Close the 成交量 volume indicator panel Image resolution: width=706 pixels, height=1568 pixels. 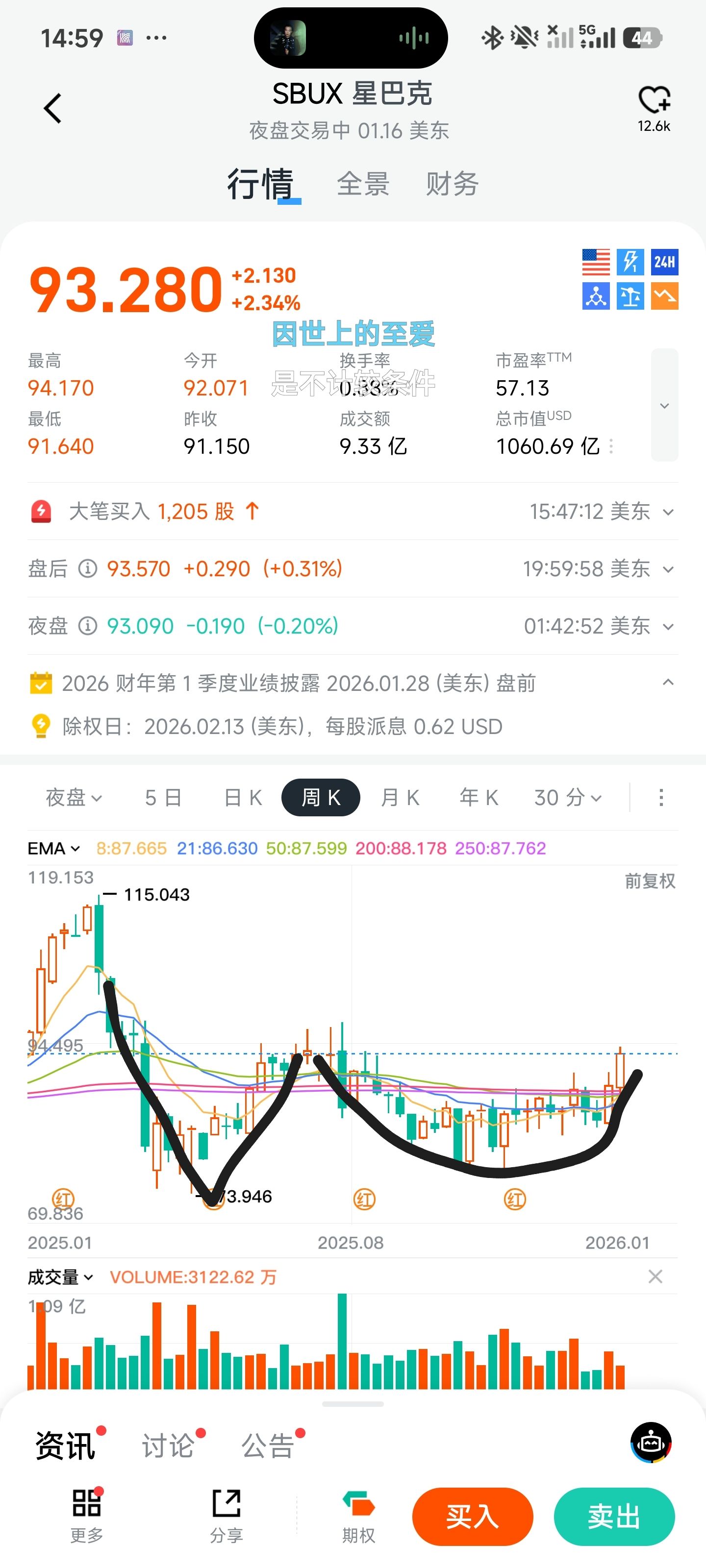[x=656, y=1276]
